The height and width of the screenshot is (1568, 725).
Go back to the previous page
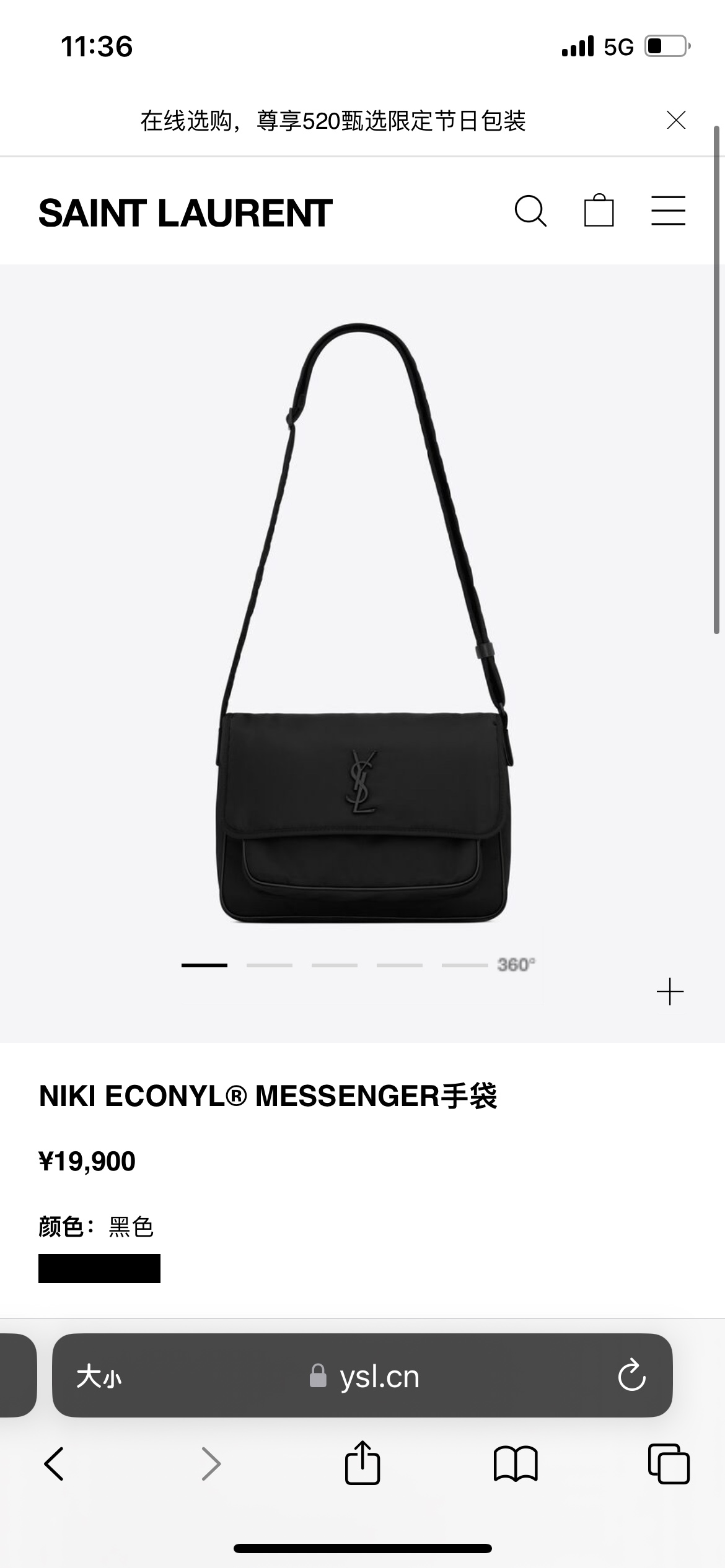tap(54, 1465)
